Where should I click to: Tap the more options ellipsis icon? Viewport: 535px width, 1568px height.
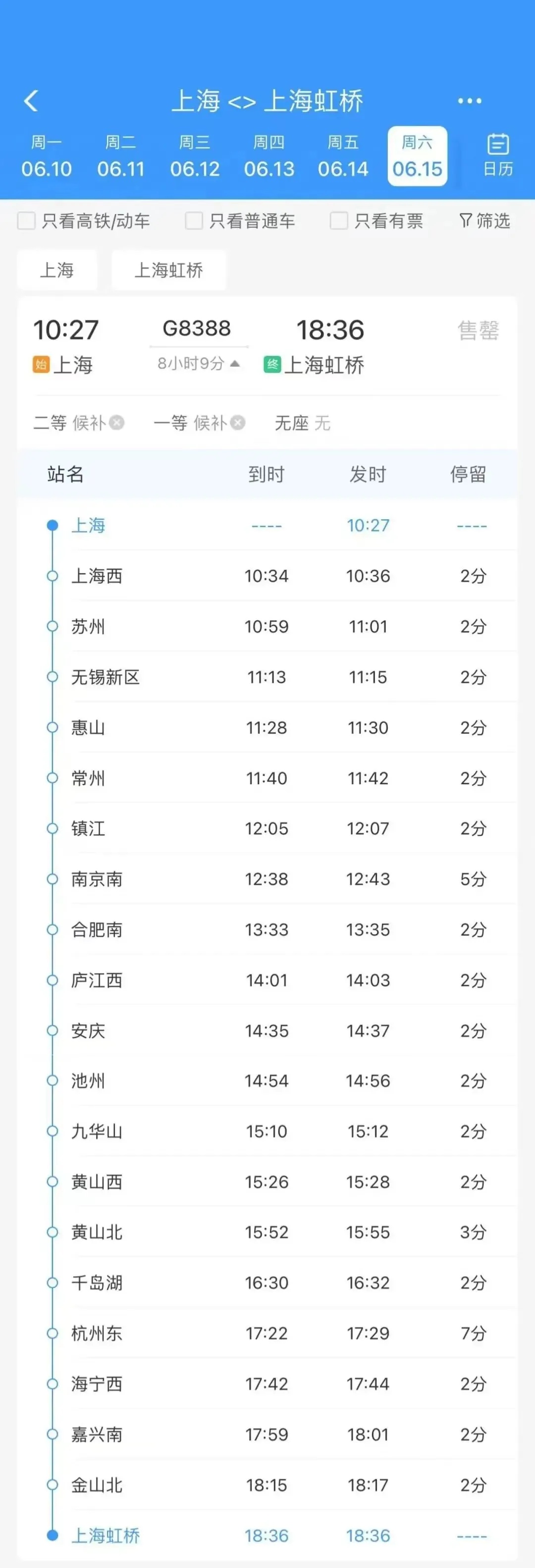pos(471,101)
